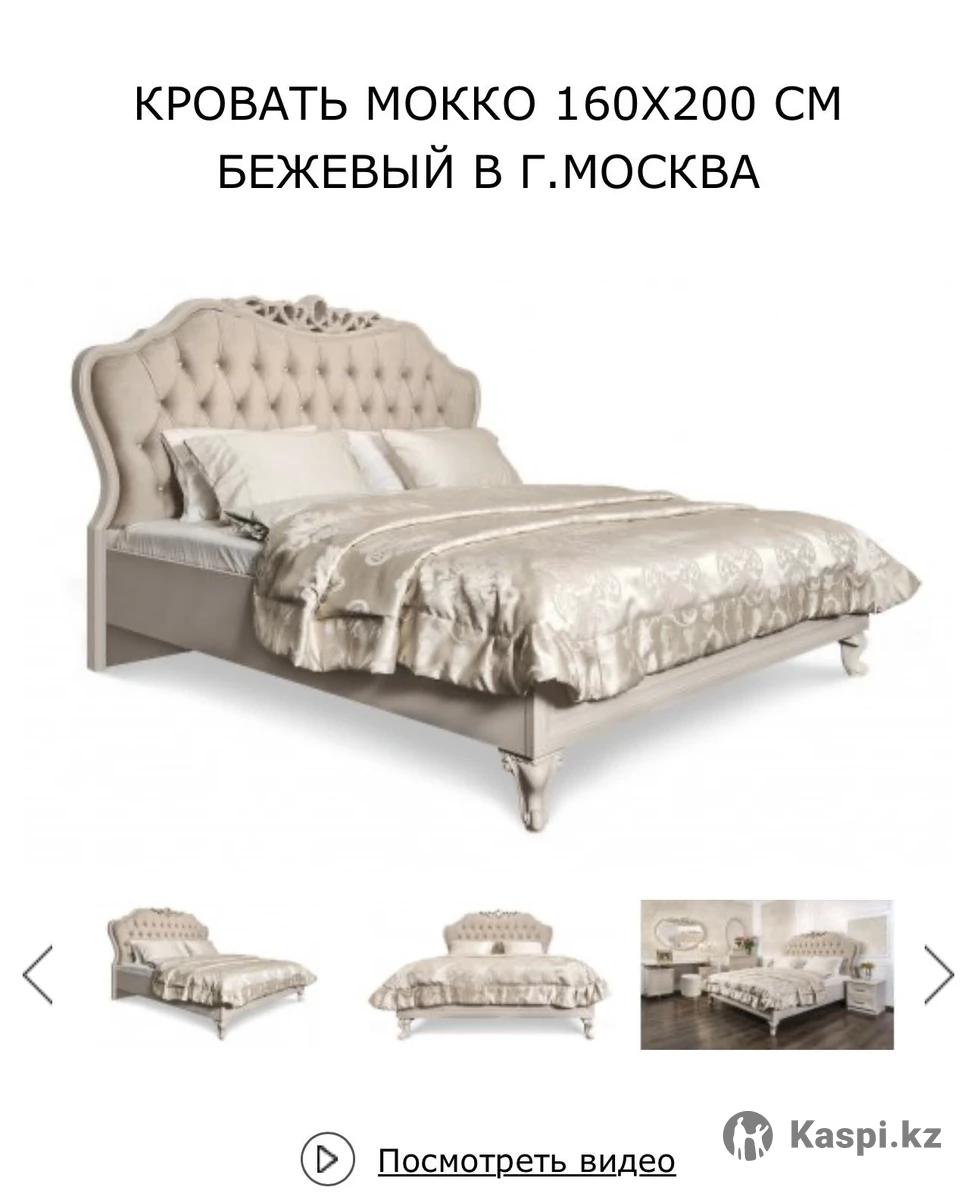Select the front-view bed thumbnail
Image resolution: width=977 pixels, height=1200 pixels.
coord(489,974)
